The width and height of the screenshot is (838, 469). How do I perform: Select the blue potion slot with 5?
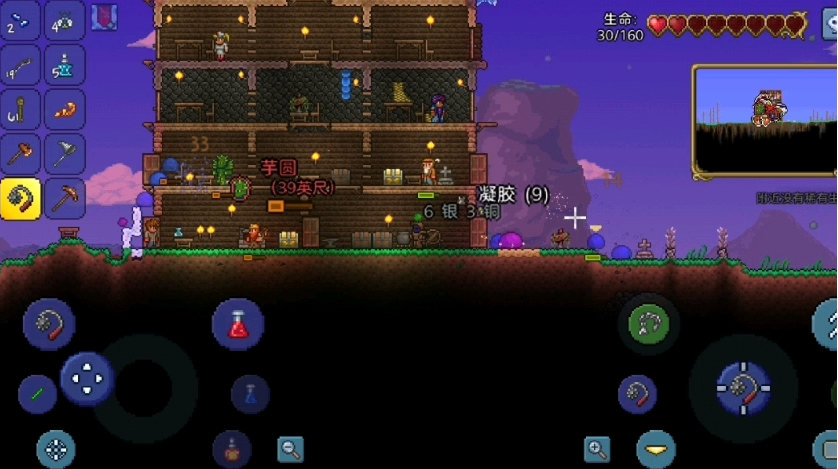[x=64, y=64]
